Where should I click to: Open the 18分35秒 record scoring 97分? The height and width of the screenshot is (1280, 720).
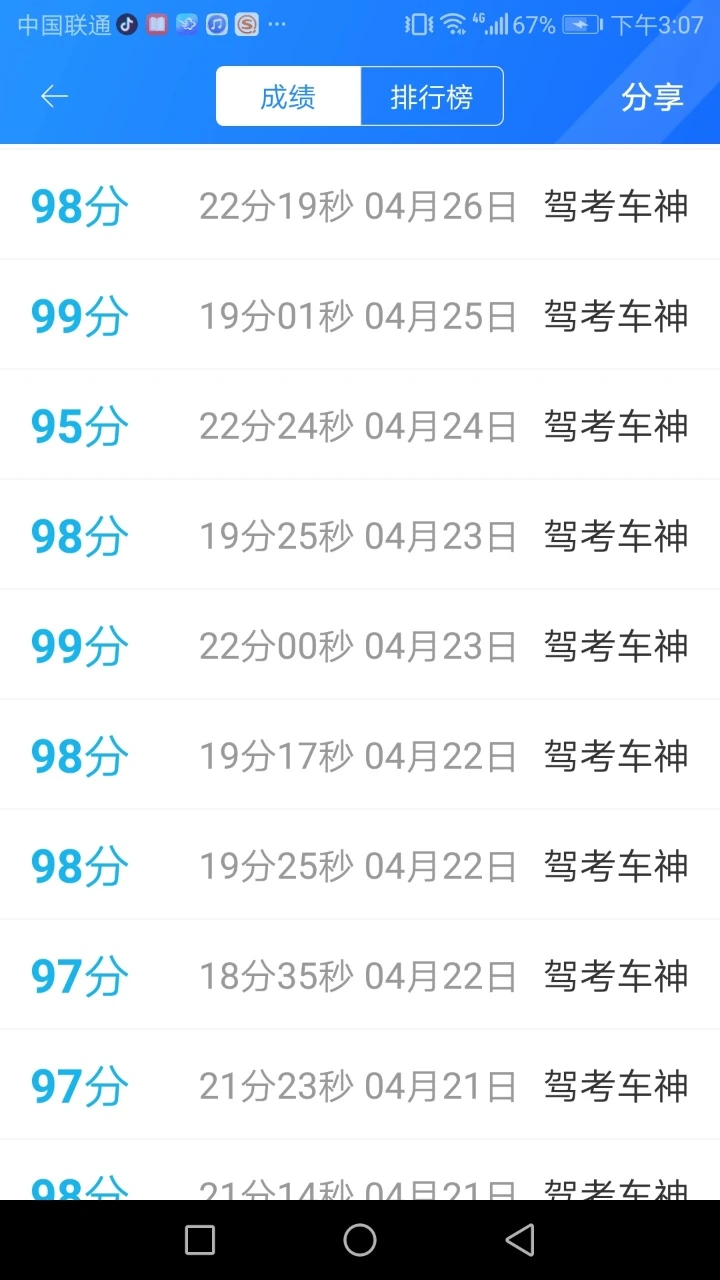pos(360,975)
